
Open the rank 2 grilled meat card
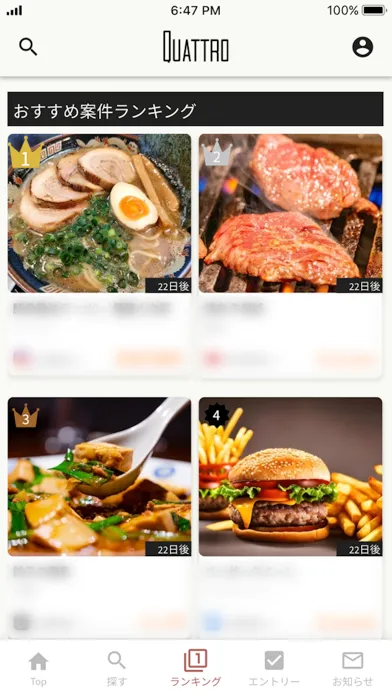click(290, 255)
